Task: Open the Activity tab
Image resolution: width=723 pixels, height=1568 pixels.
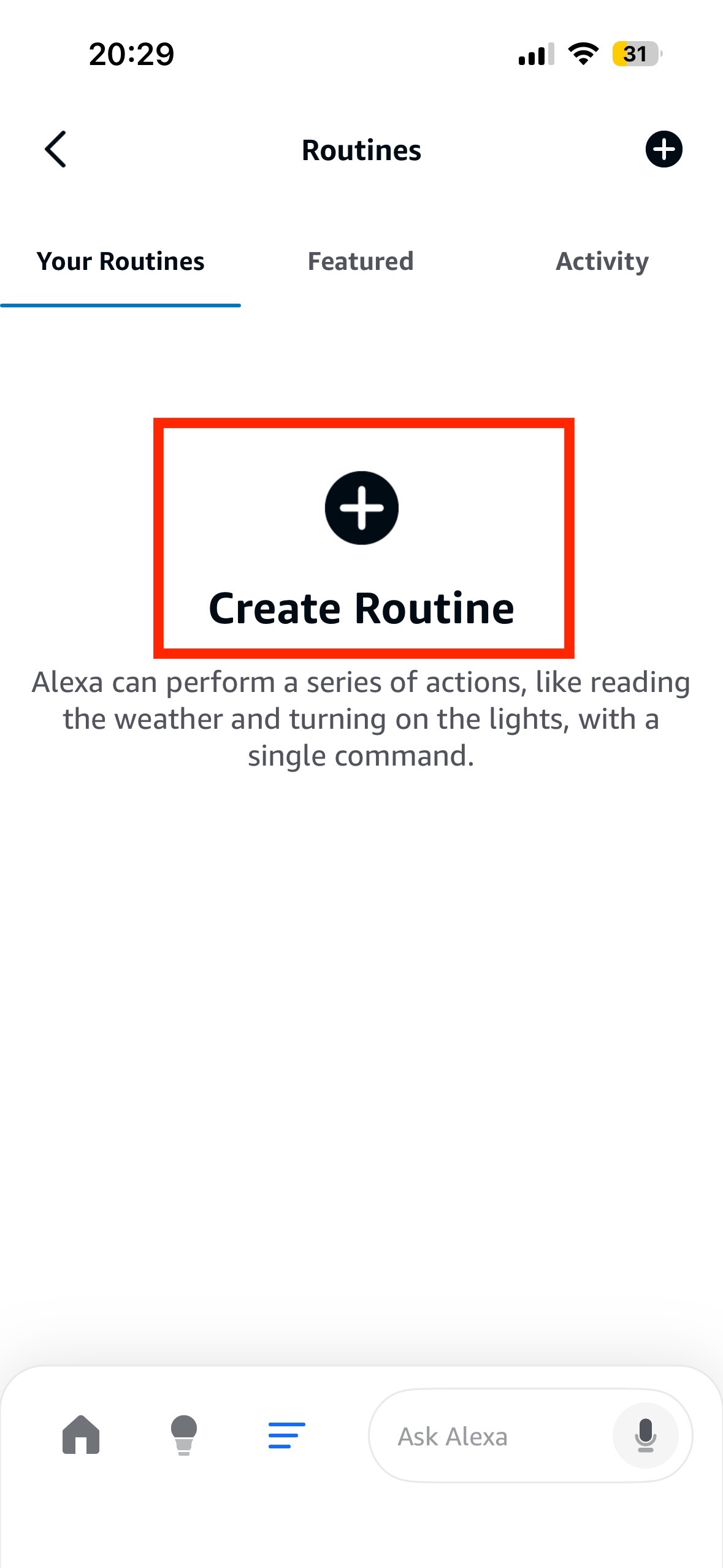Action: 602,261
